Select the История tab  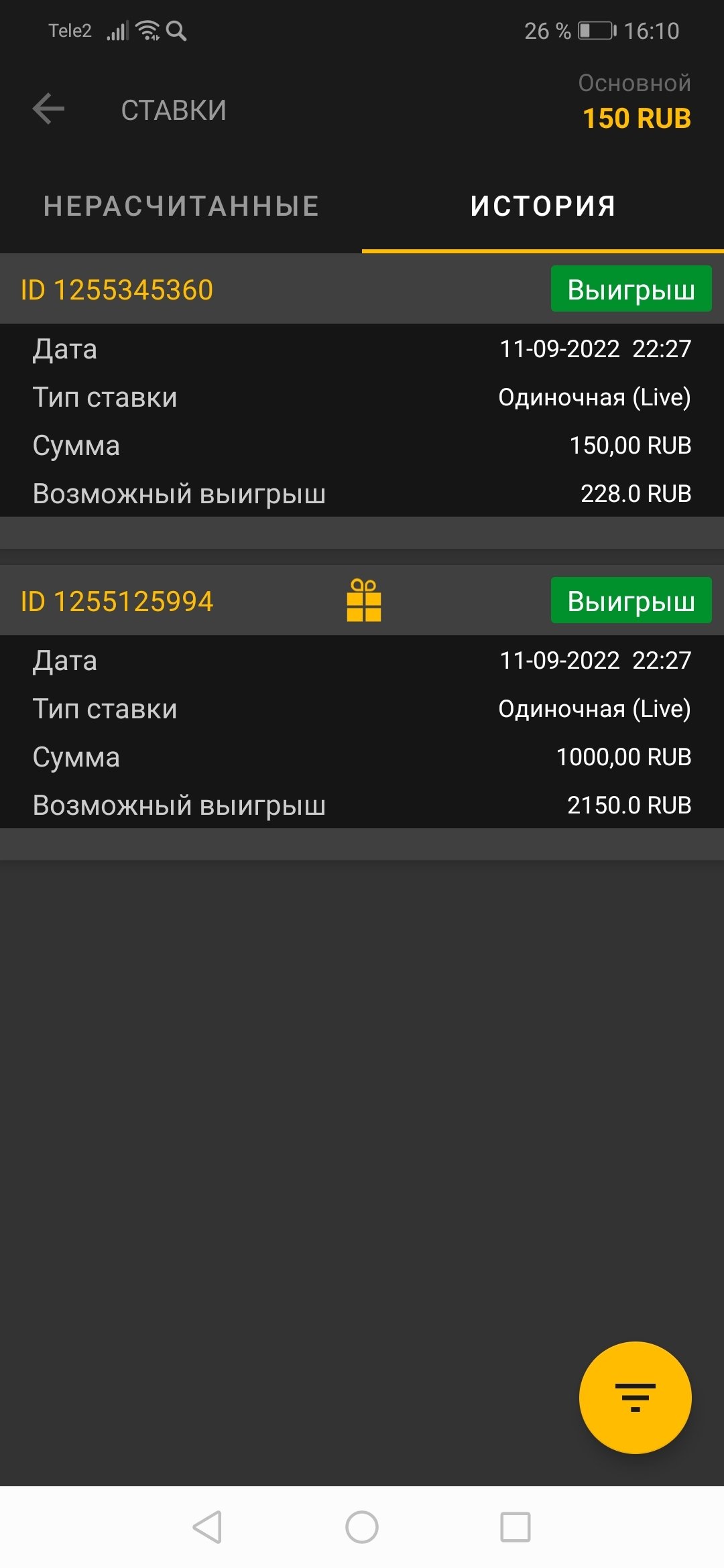point(543,206)
